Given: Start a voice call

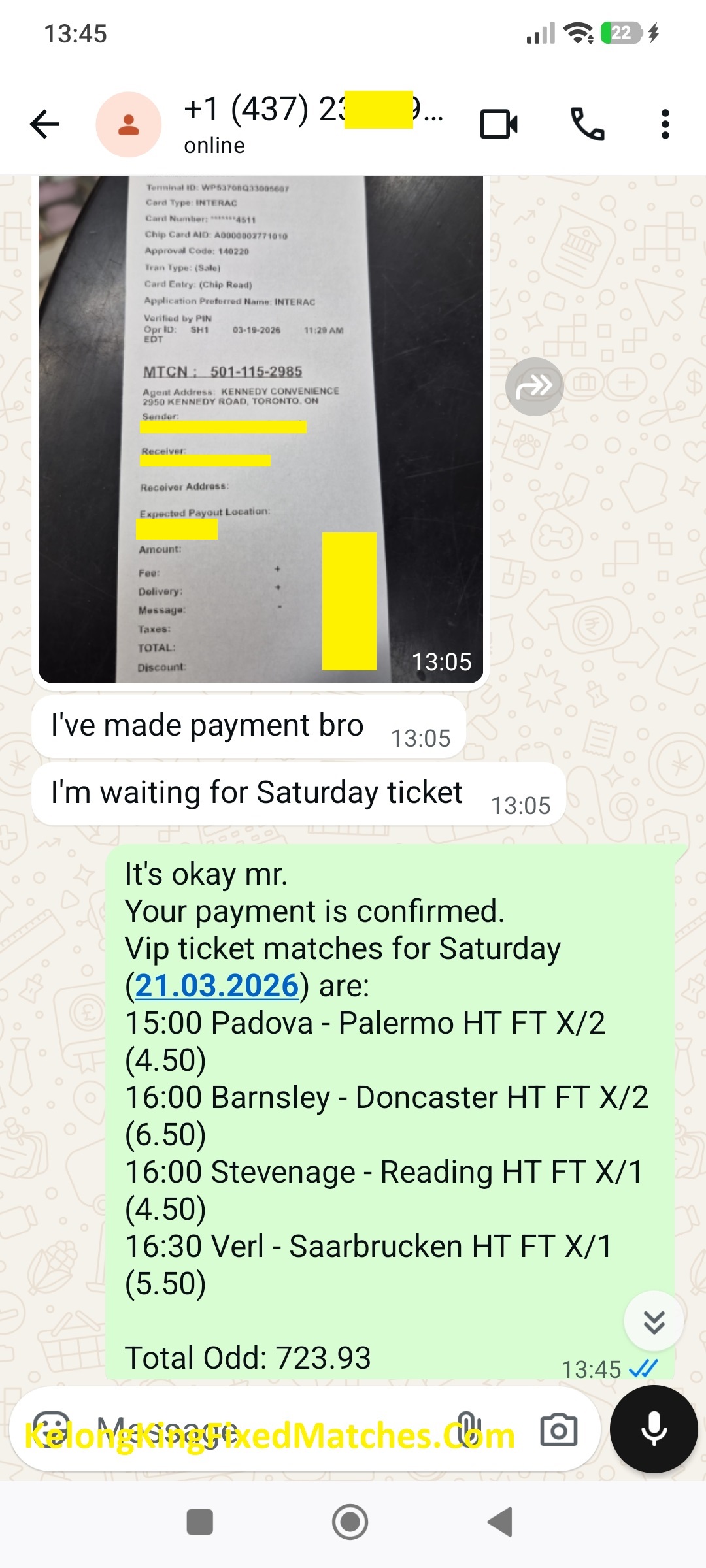Looking at the screenshot, I should (587, 124).
